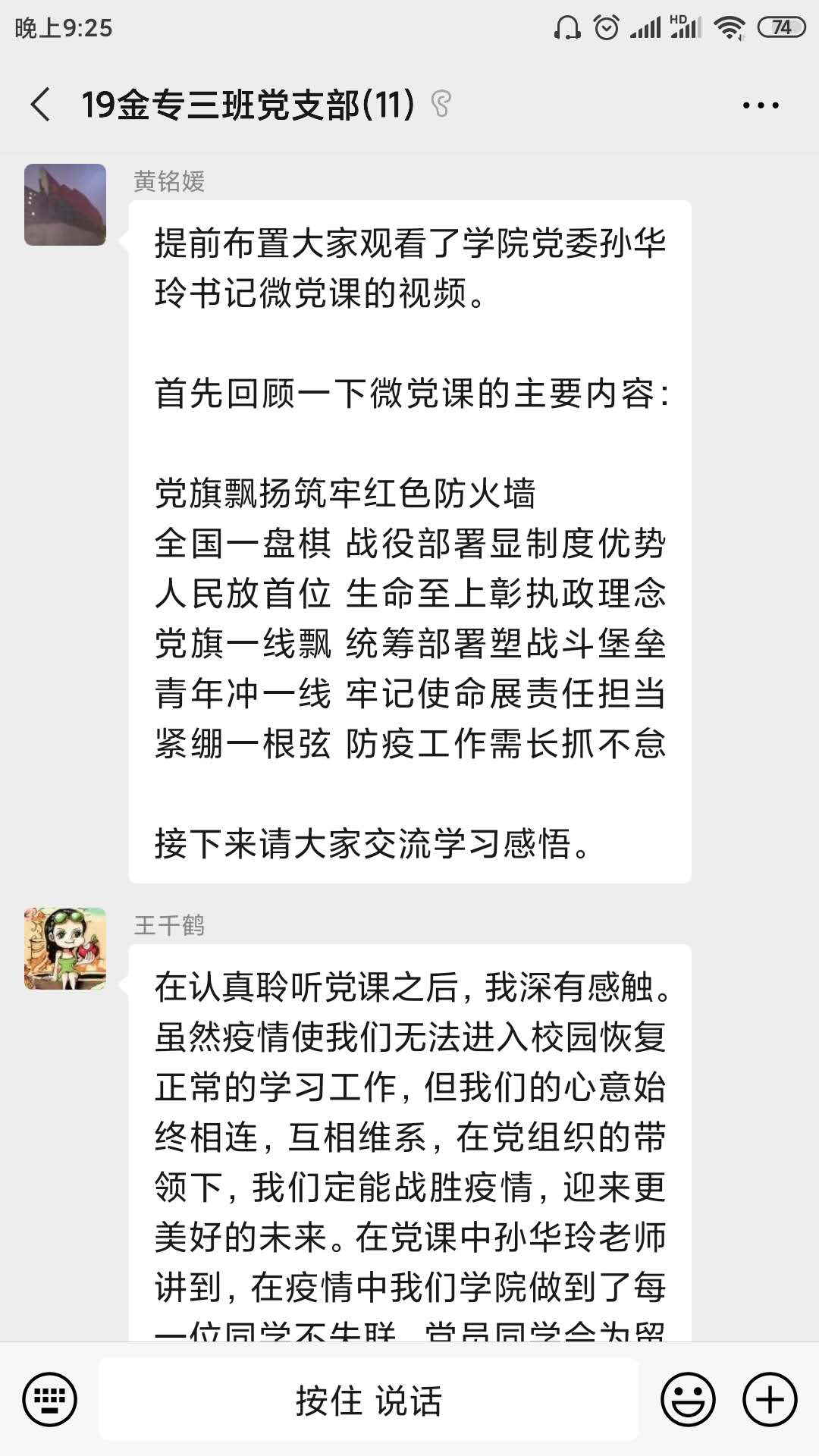The width and height of the screenshot is (819, 1456).
Task: Switch to keyboard text input
Action: [x=50, y=1399]
